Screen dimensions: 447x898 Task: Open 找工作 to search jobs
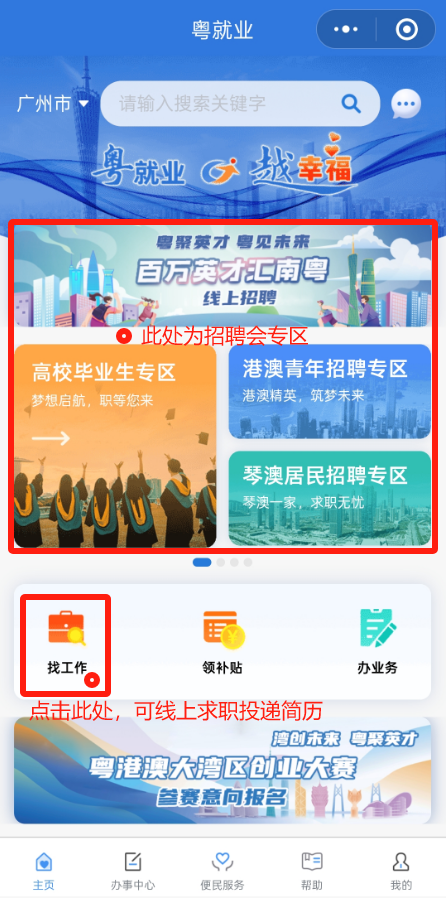coord(66,643)
